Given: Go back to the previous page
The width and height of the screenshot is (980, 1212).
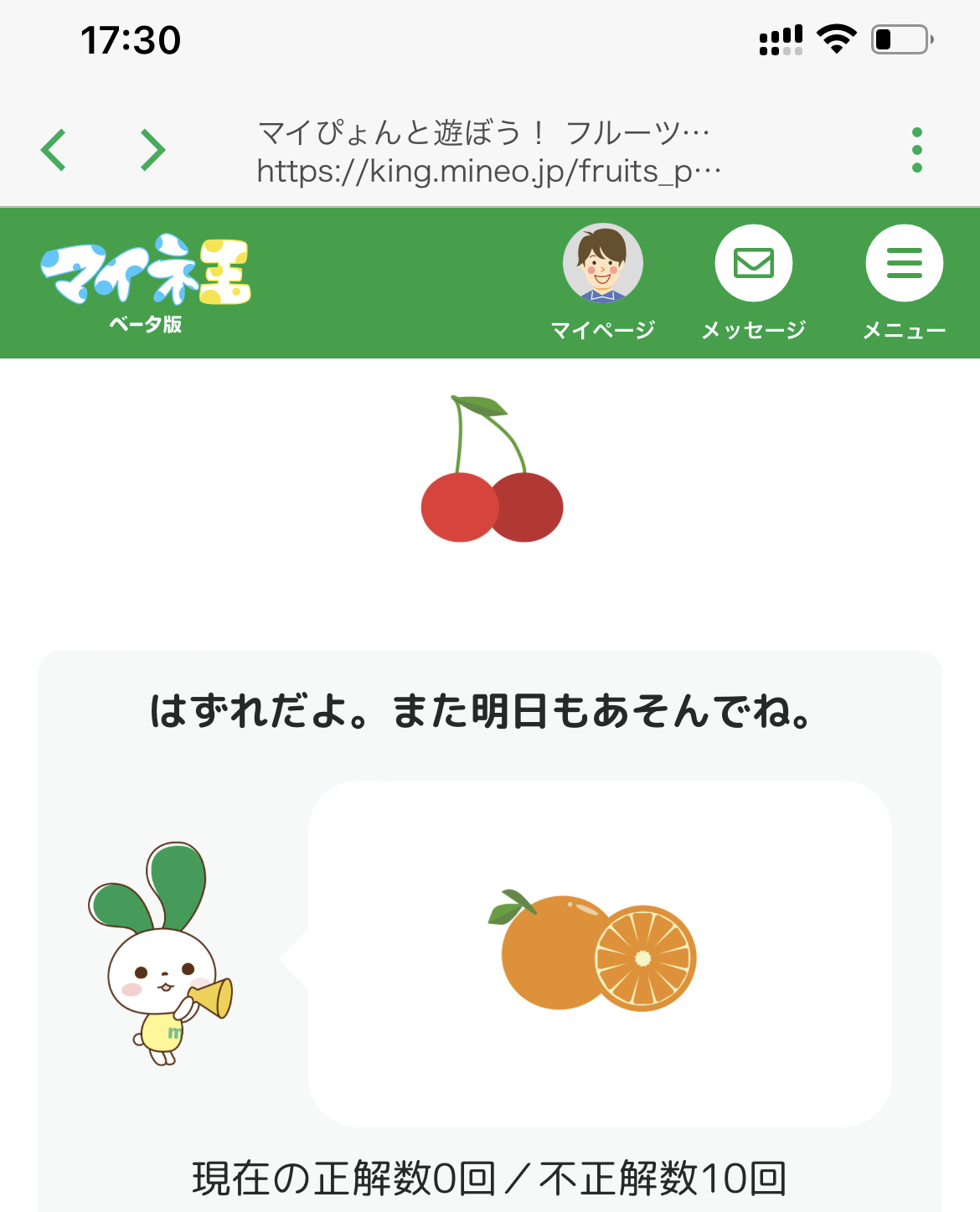Looking at the screenshot, I should [x=54, y=151].
